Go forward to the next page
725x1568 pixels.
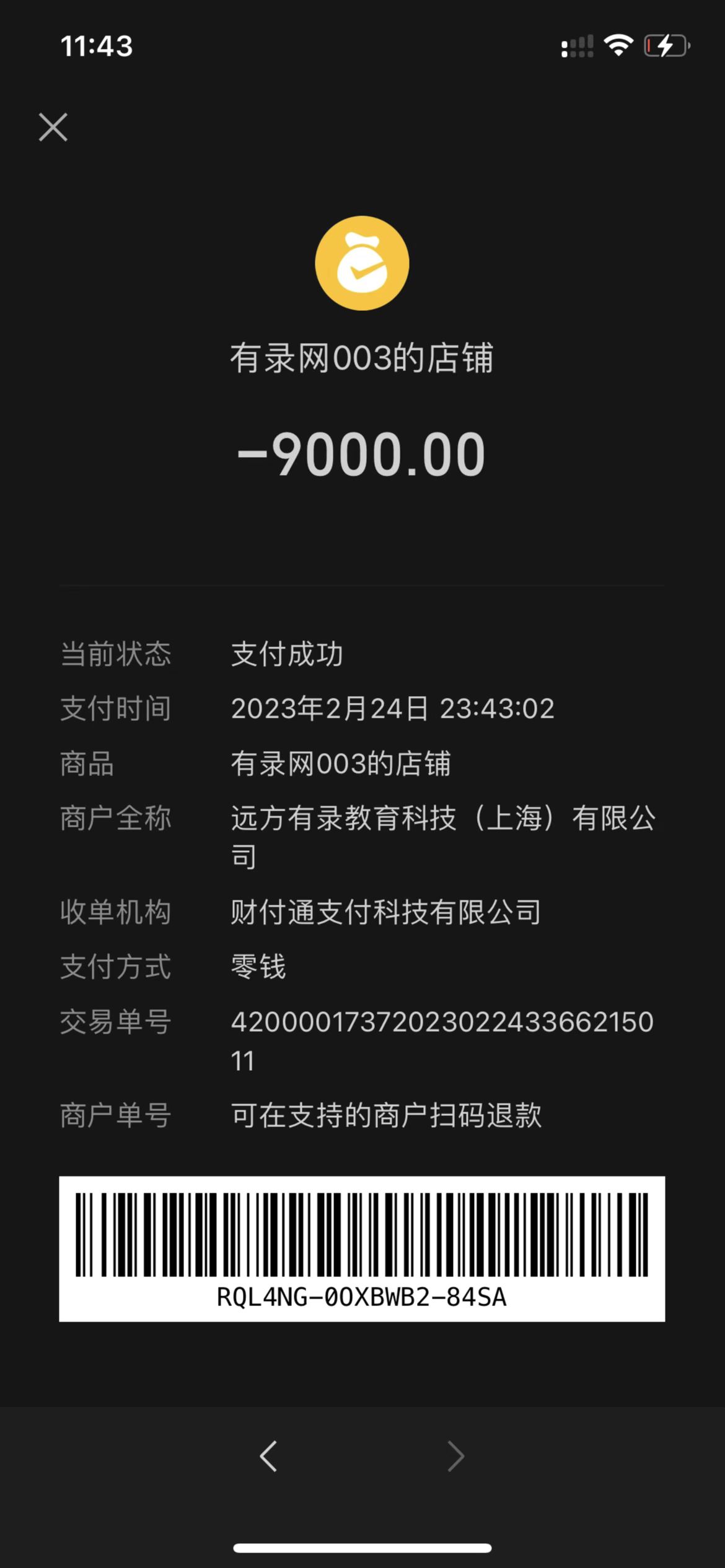pos(456,1456)
